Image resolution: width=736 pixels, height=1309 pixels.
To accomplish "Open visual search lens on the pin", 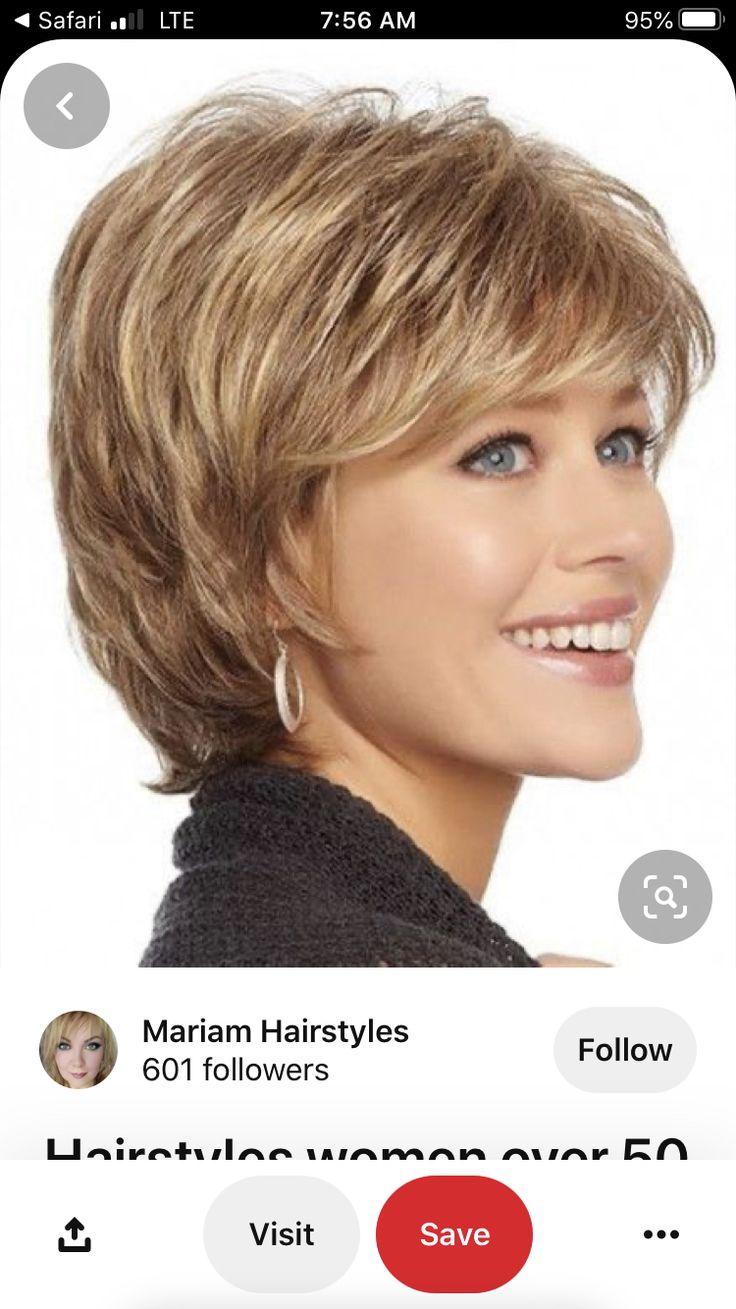I will tap(665, 897).
